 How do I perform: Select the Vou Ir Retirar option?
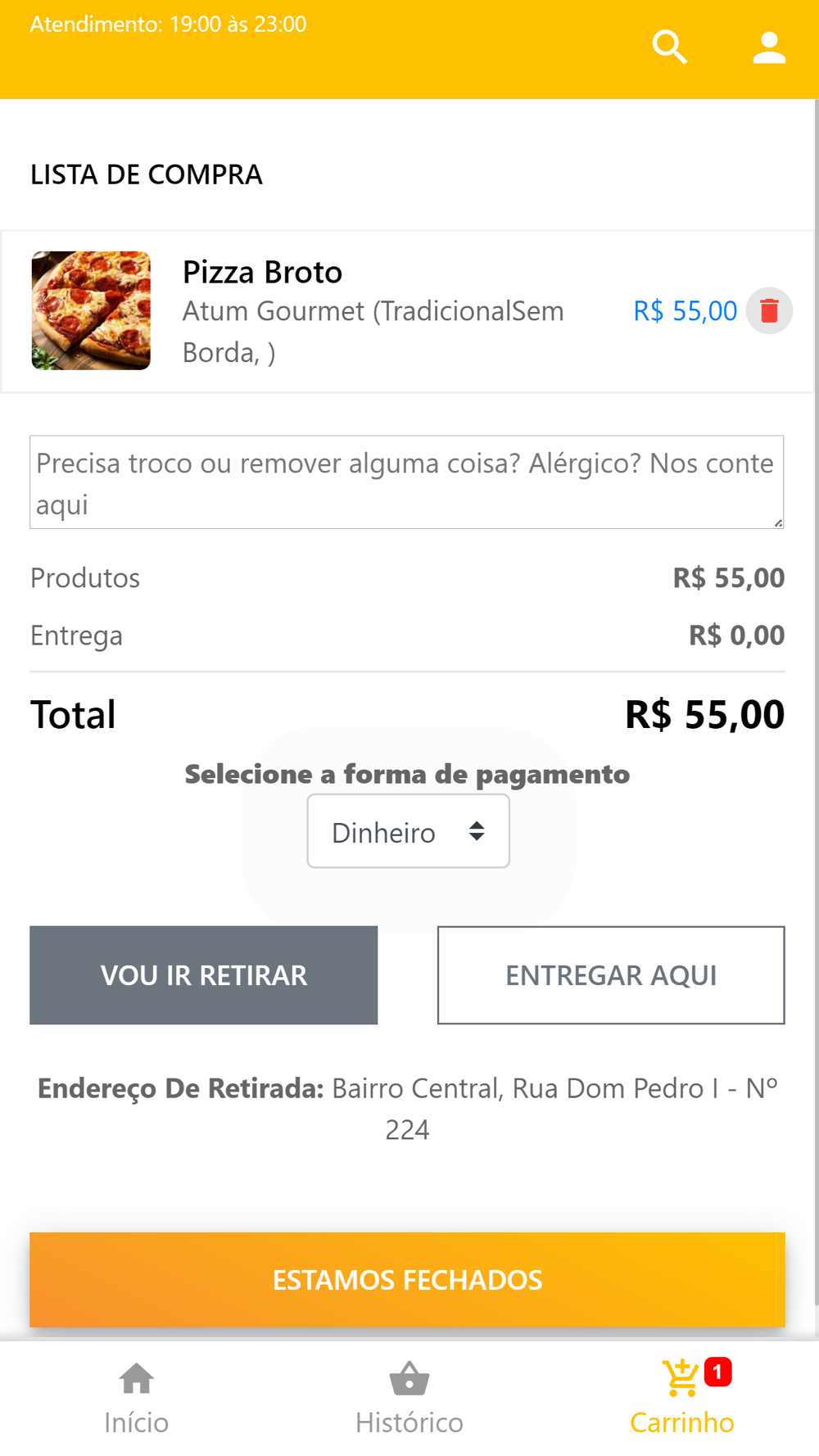[204, 975]
